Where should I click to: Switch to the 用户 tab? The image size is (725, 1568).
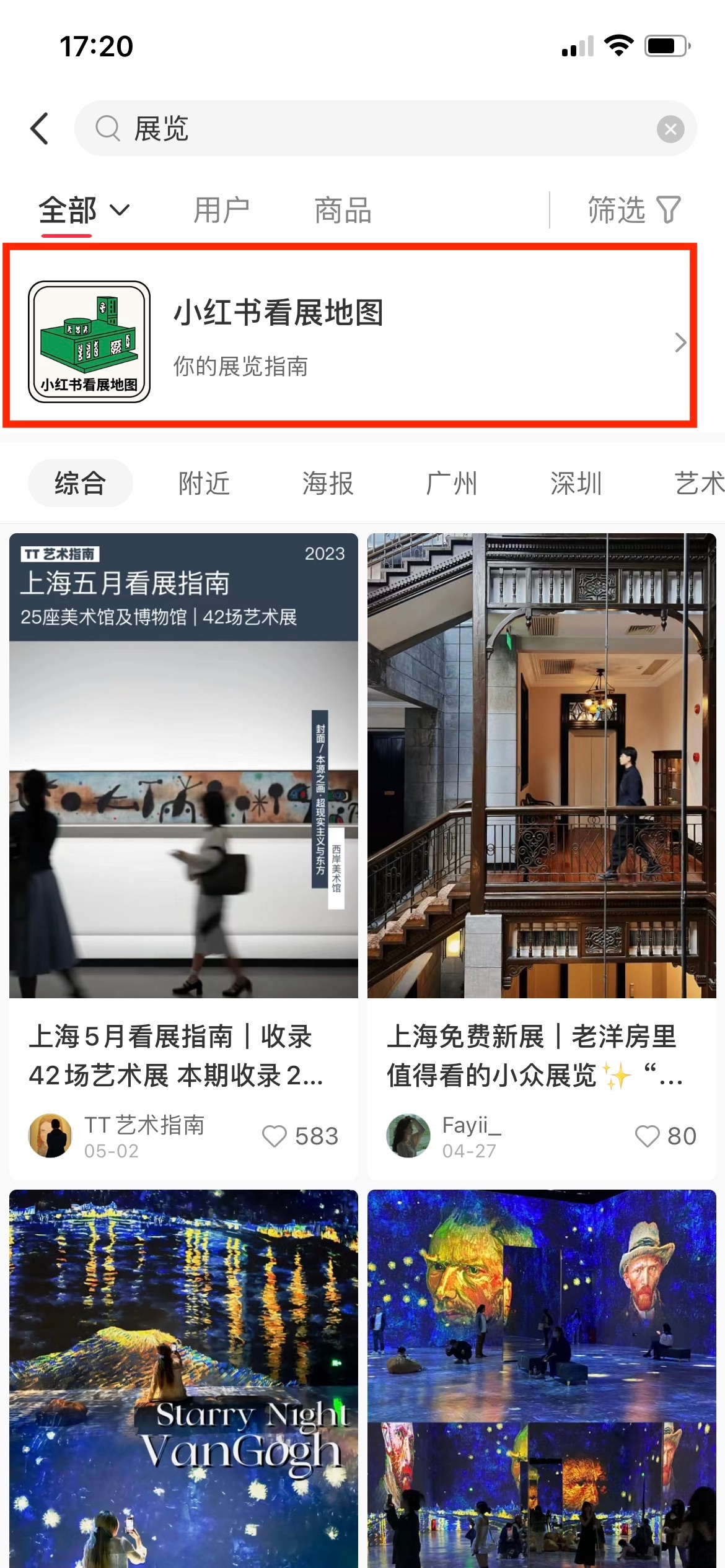(x=221, y=211)
